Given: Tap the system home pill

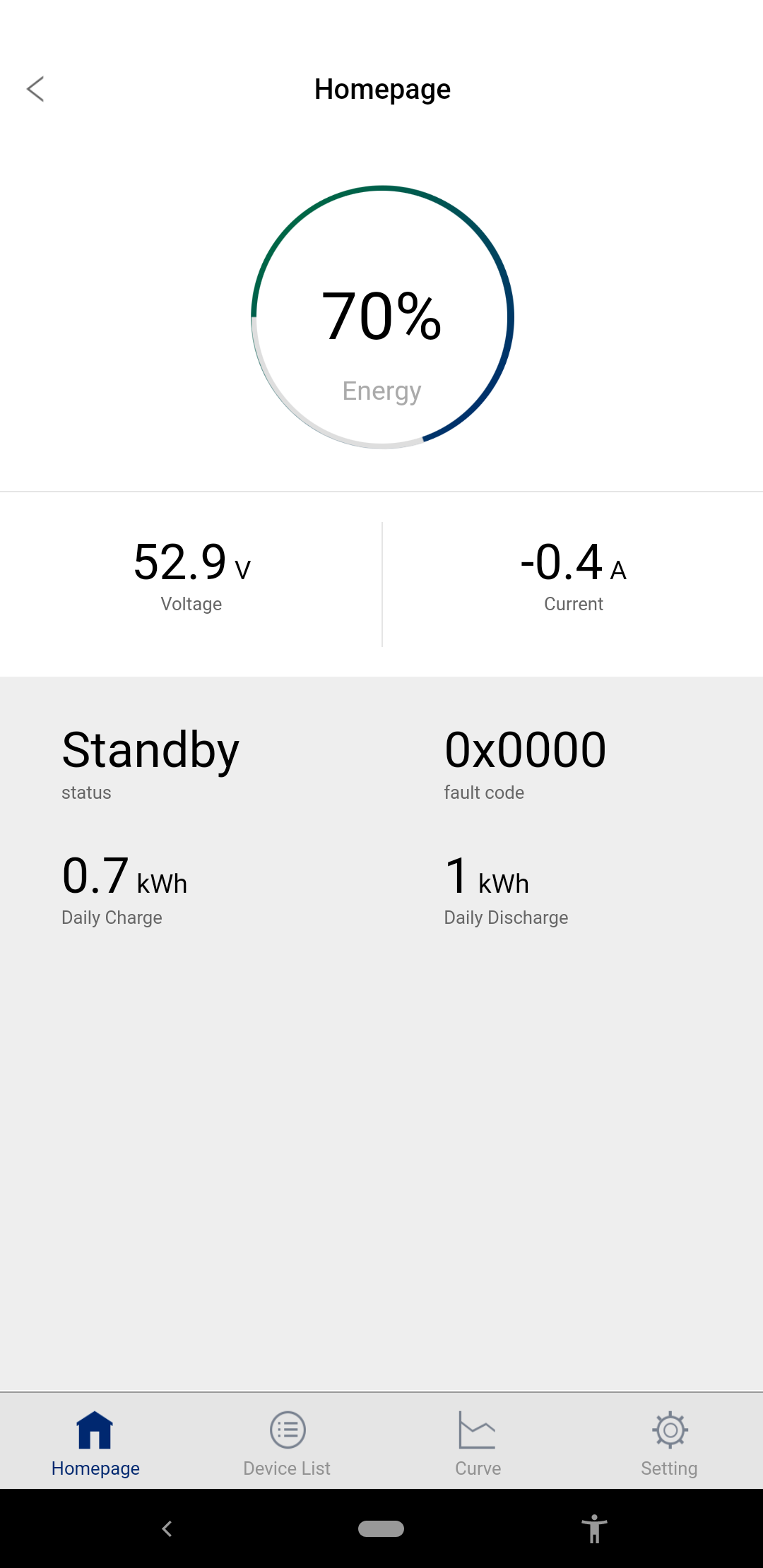Looking at the screenshot, I should point(381,1529).
